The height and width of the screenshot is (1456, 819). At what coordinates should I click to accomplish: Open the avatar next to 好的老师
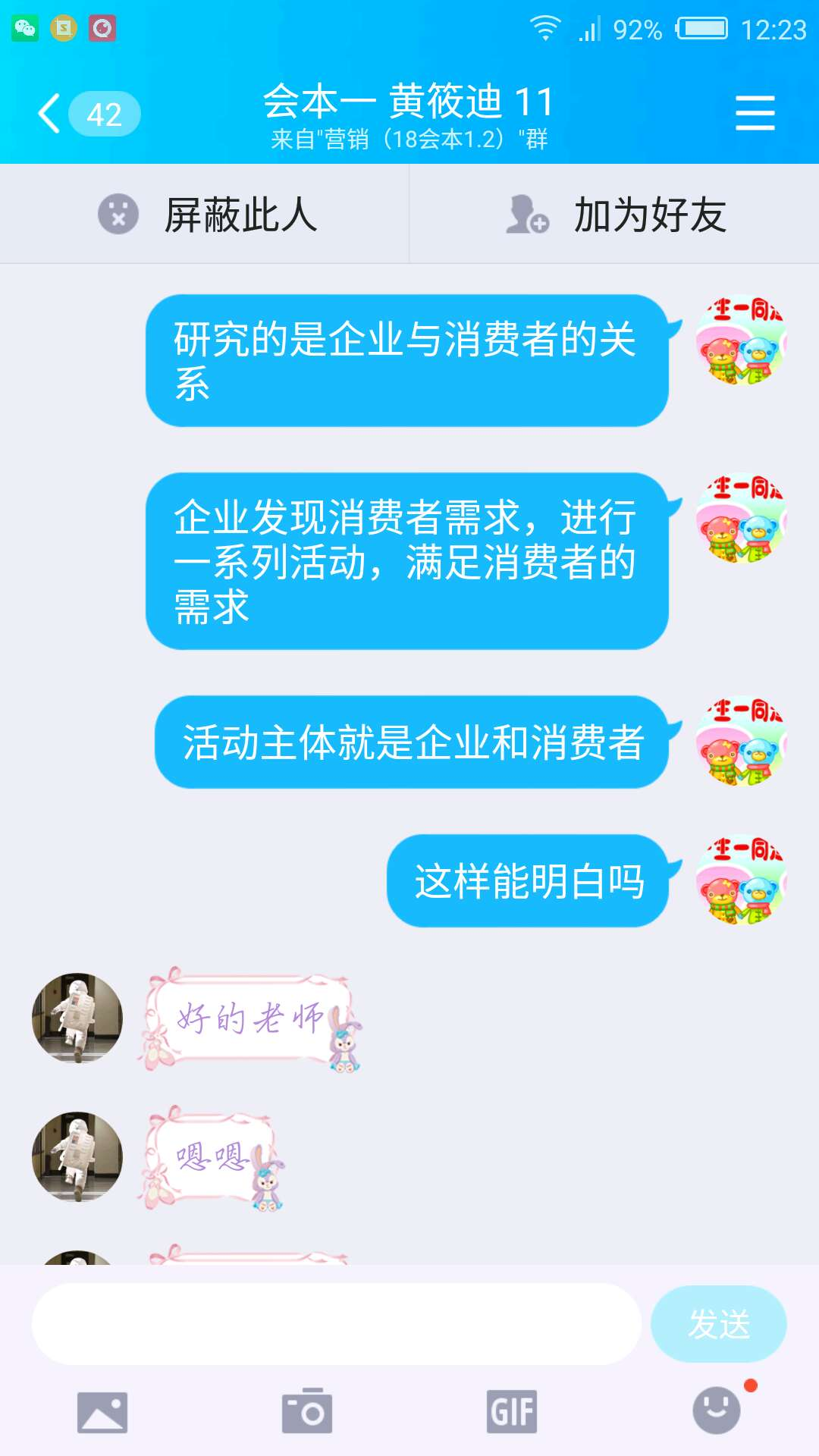pos(77,1018)
